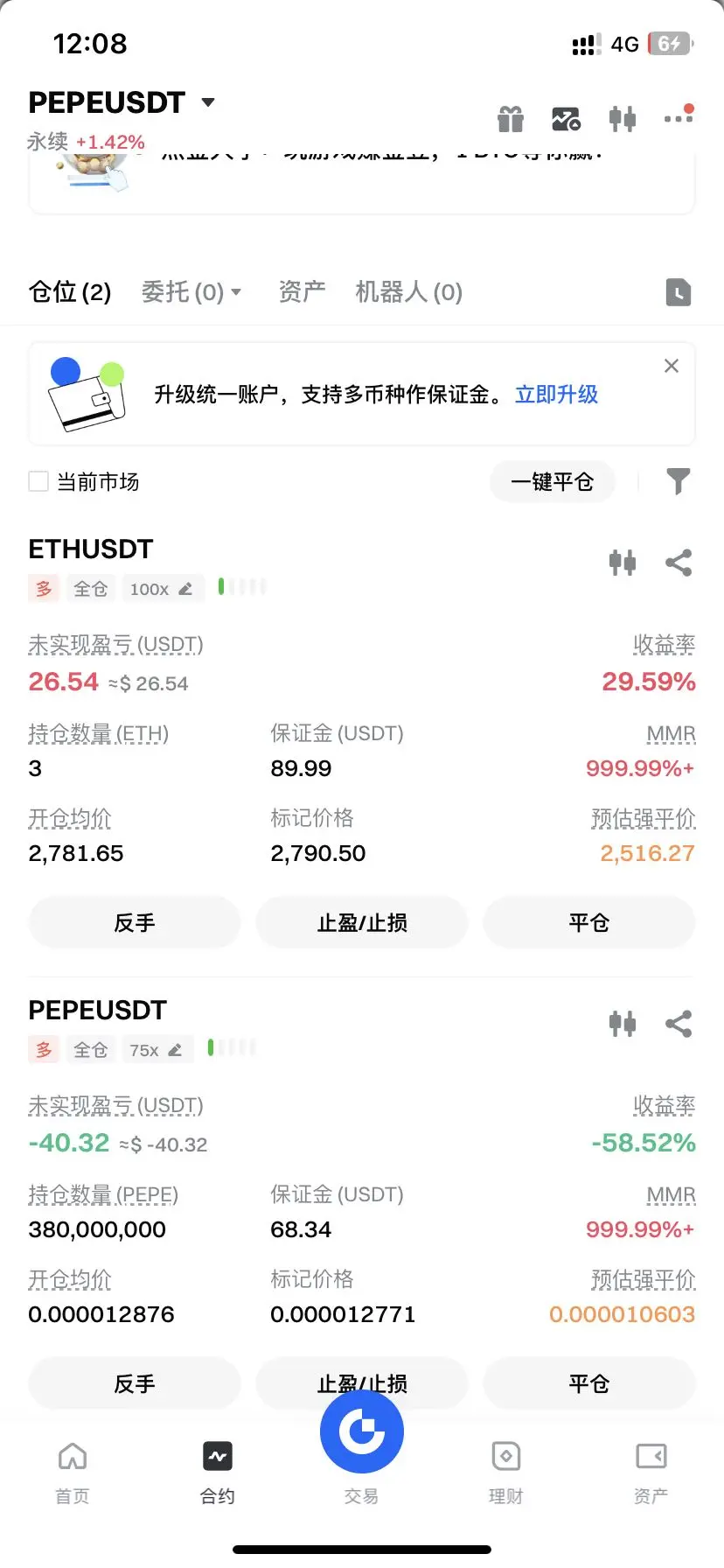Screen dimensions: 724x1568
Task: Set 止盈/止损 for the ETHUSDT position
Action: pos(361,922)
